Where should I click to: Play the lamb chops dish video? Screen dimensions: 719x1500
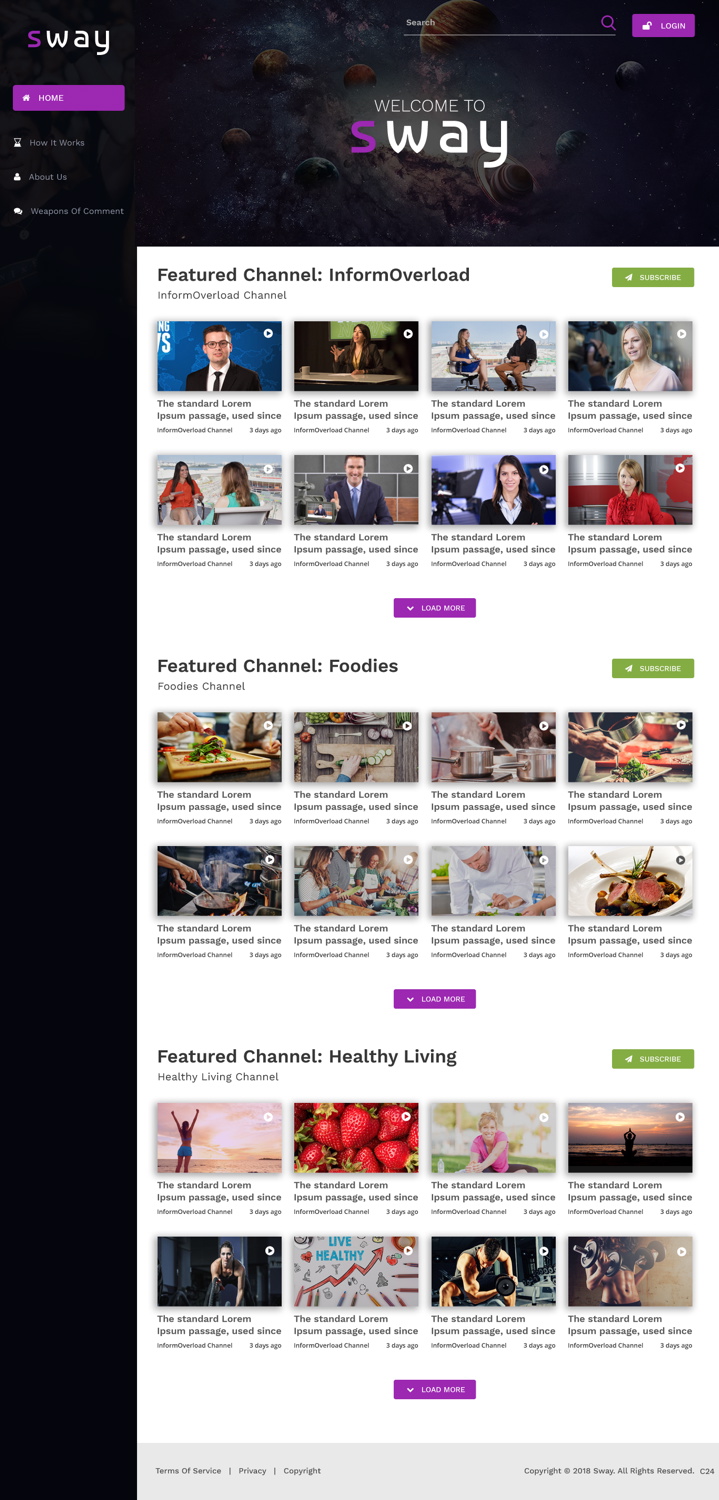click(x=629, y=881)
